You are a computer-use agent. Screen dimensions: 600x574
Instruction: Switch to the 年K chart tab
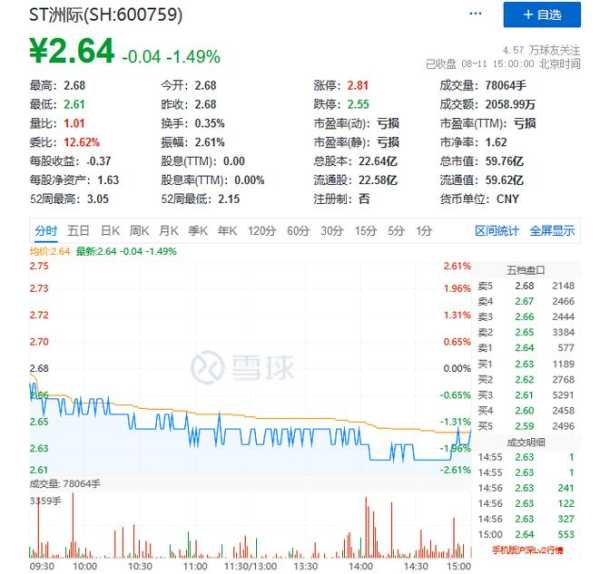tap(227, 231)
